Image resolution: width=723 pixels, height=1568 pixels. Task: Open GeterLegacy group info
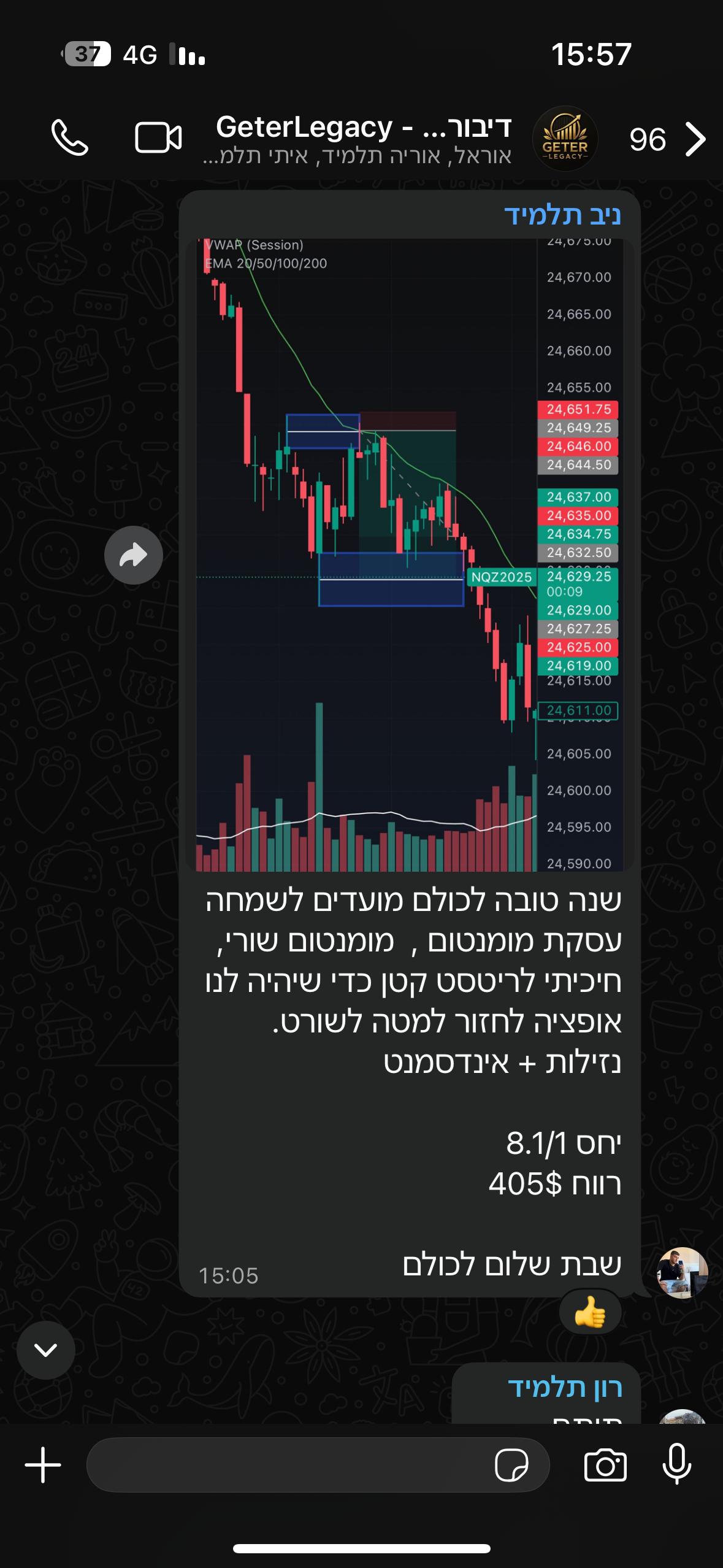point(363,139)
